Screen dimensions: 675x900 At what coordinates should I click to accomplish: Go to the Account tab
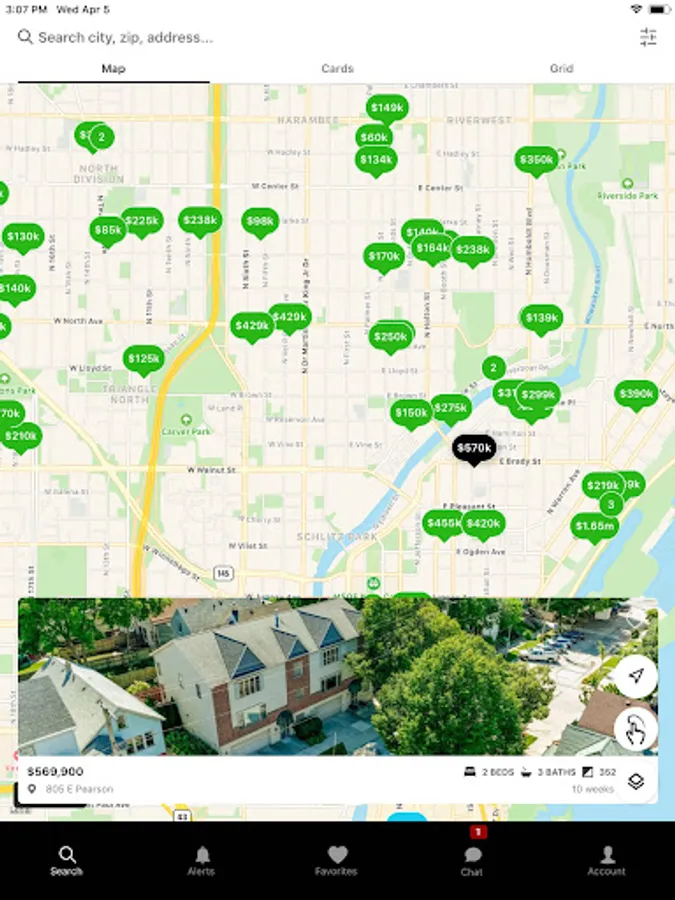(606, 860)
